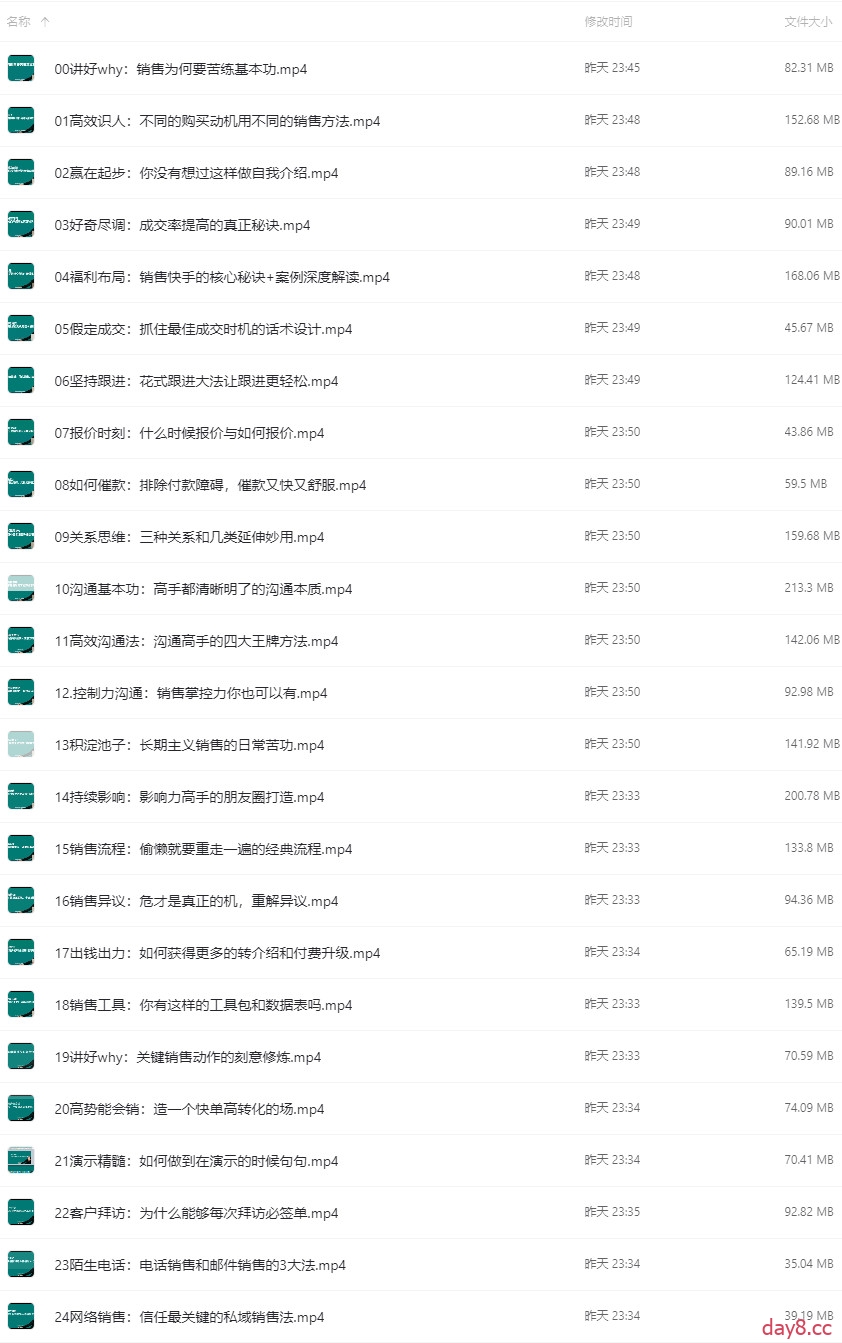This screenshot has height=1343, width=842.
Task: Open 07报价时刻 如何报价.mp4
Action: (x=189, y=433)
